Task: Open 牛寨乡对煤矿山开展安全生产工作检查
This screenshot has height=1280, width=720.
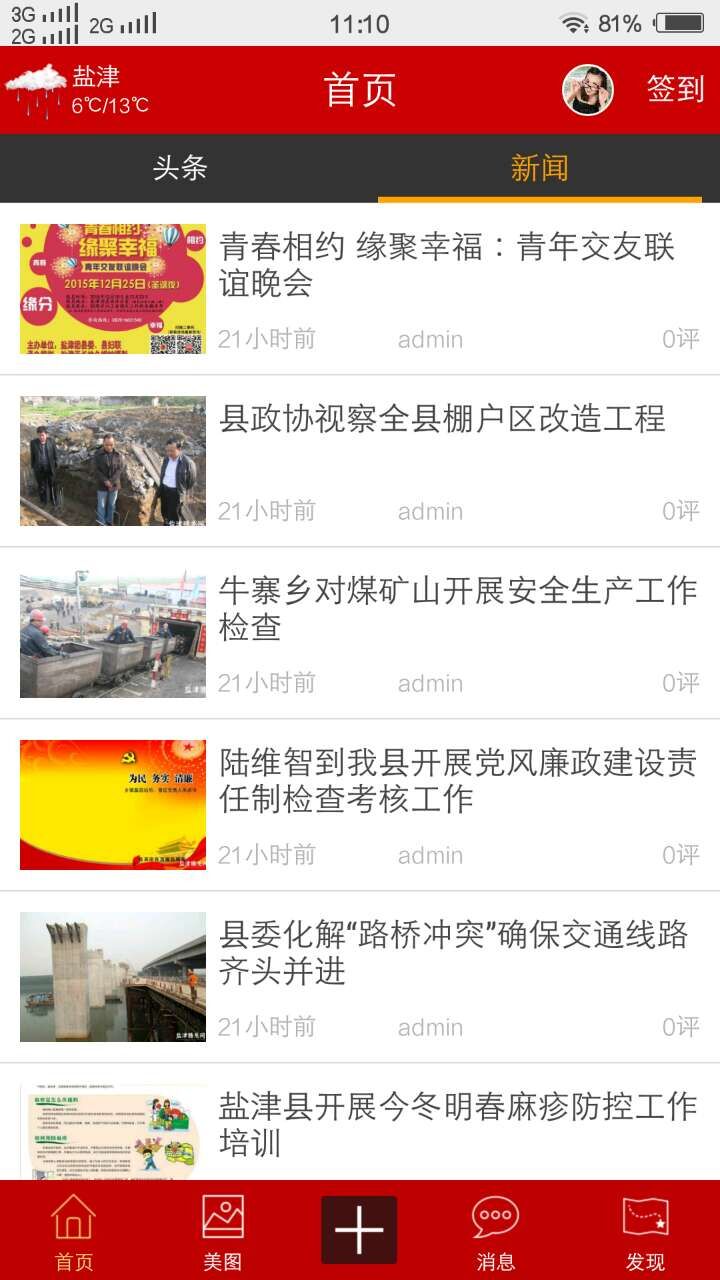Action: click(x=457, y=609)
